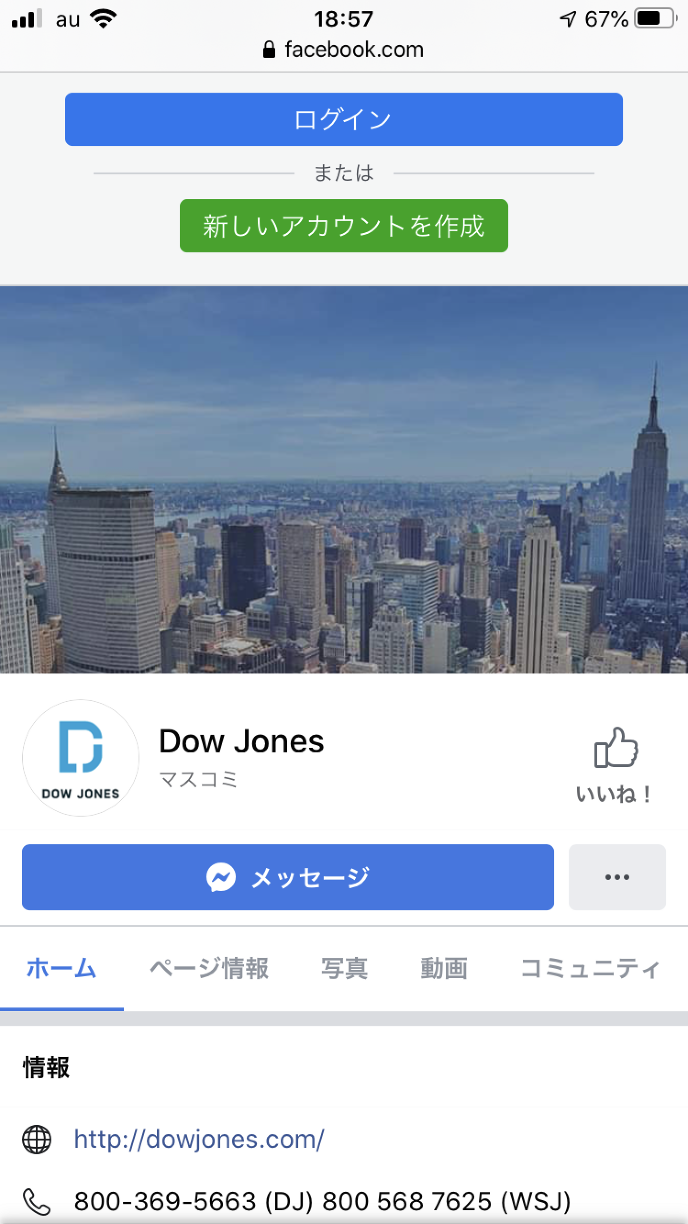This screenshot has width=688, height=1224.
Task: Like the Dow Jones page
Action: [x=614, y=766]
